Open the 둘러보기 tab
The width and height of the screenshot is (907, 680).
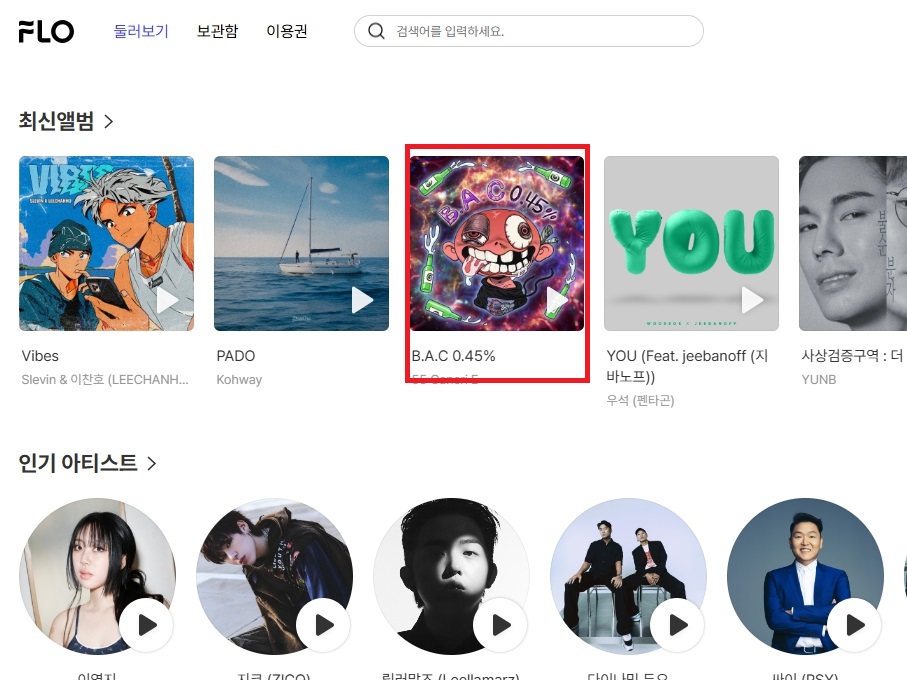tap(141, 31)
